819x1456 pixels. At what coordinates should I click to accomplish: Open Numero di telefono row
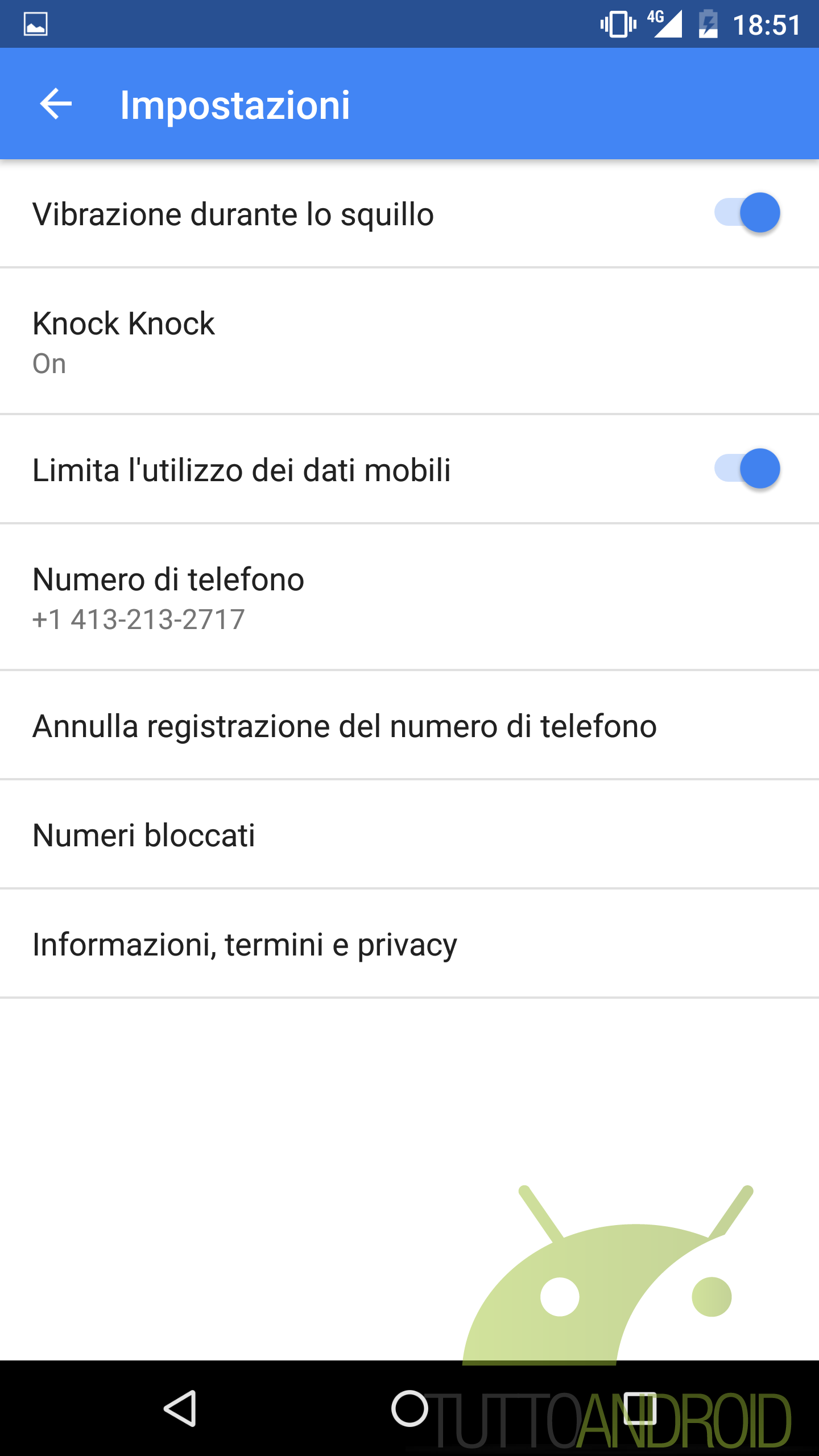[409, 597]
